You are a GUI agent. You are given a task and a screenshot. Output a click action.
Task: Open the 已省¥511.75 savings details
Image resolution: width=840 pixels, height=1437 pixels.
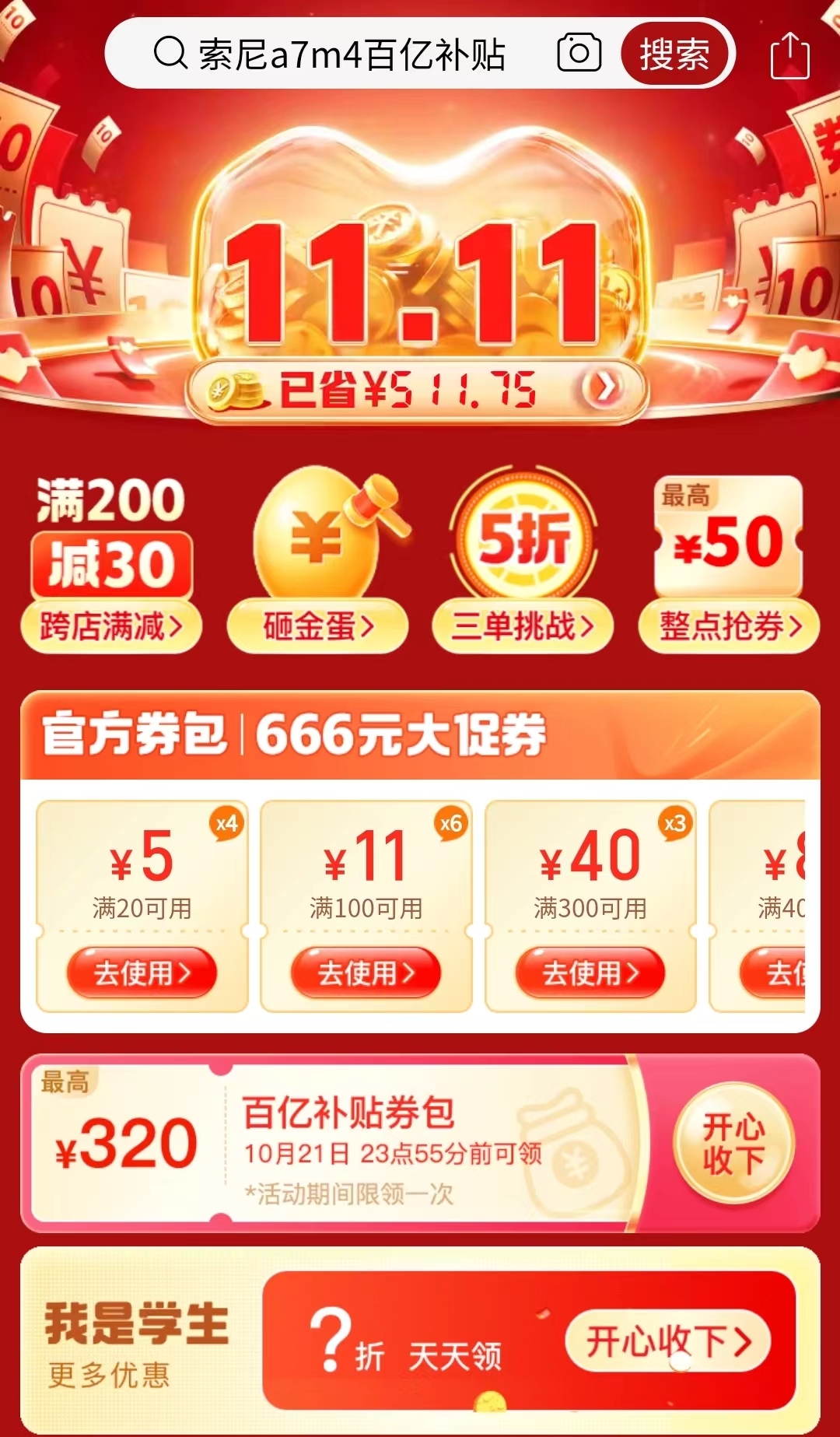pos(417,390)
